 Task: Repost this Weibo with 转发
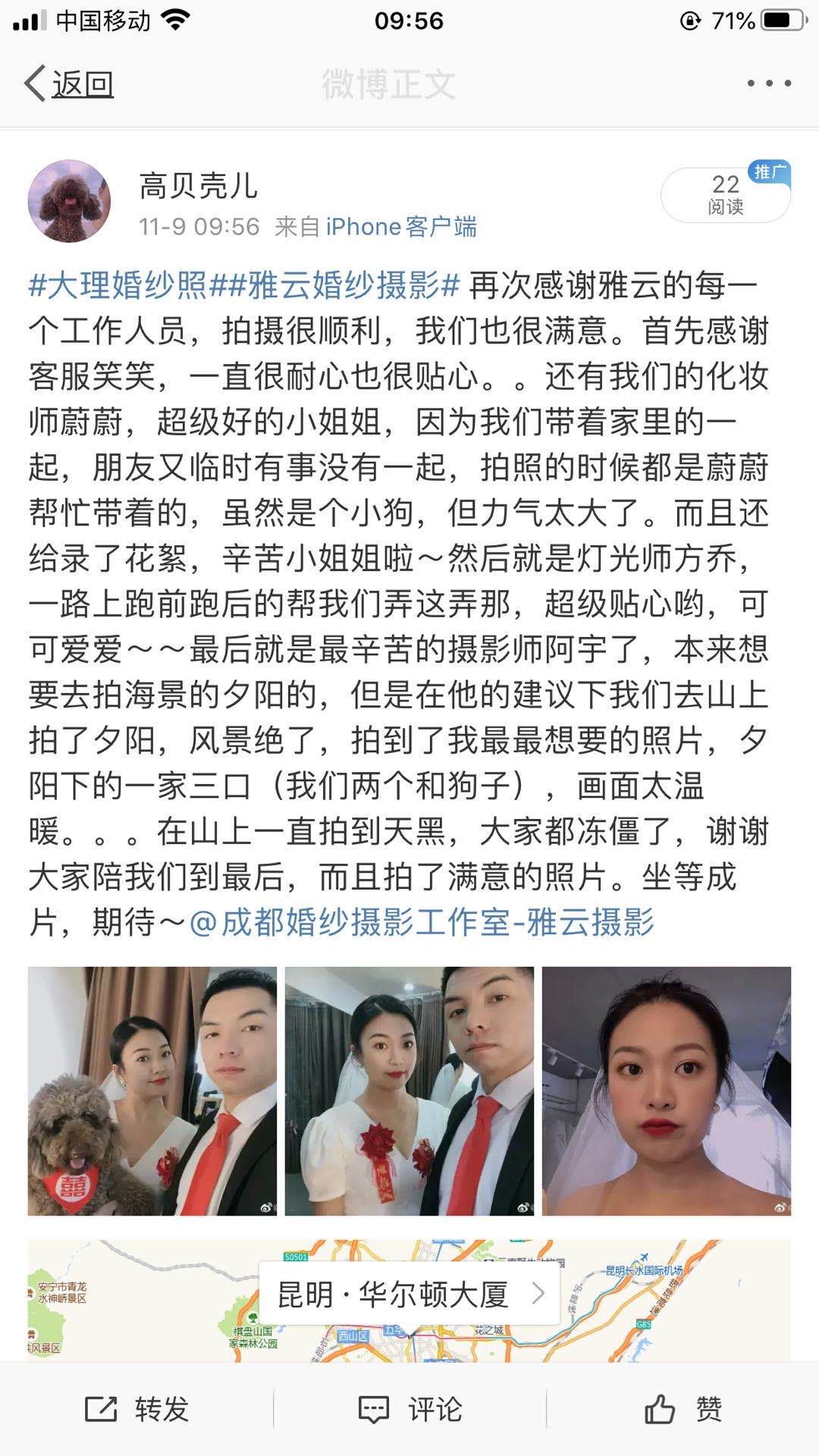[137, 1410]
